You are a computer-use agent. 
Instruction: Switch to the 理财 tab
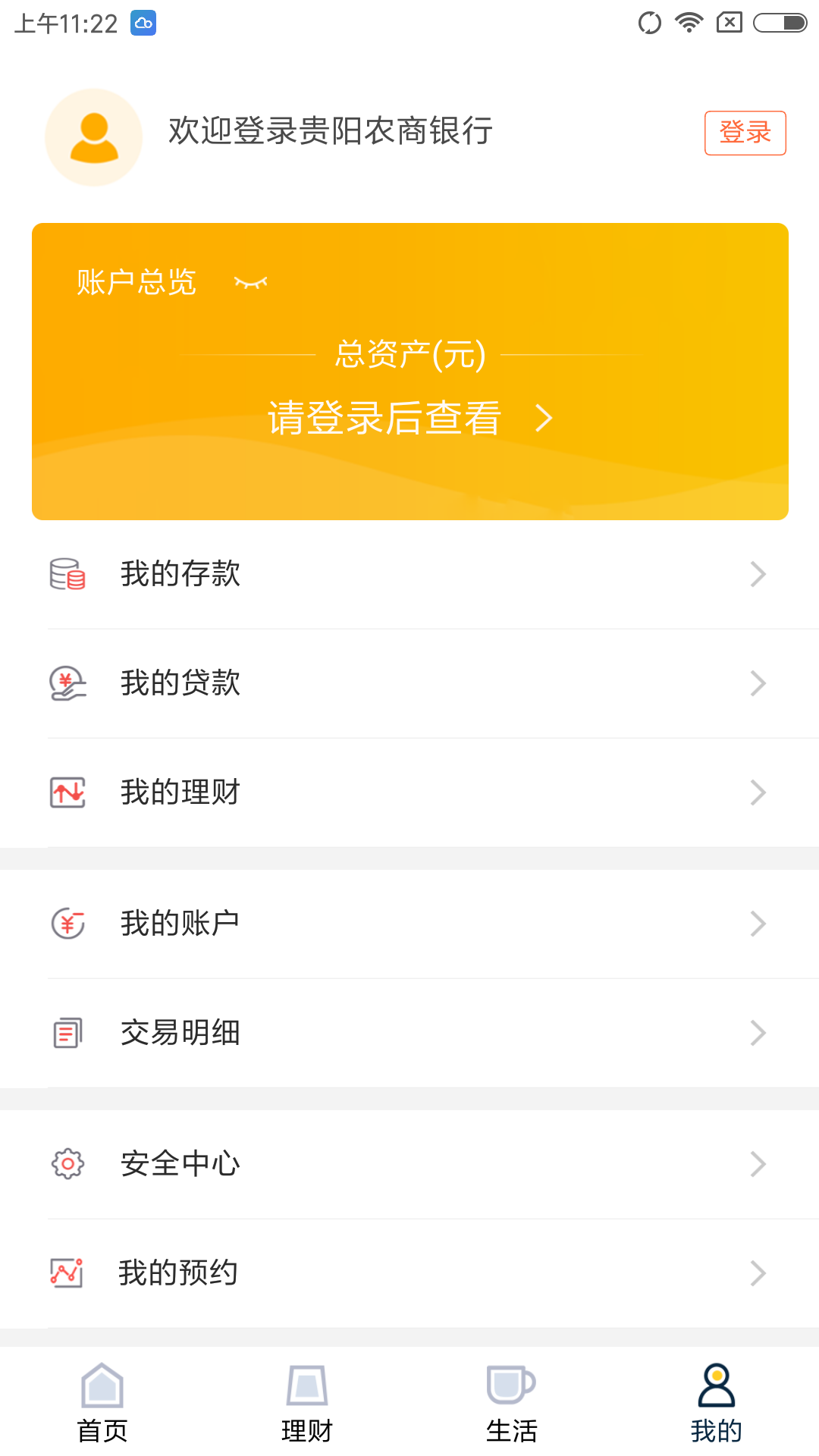(x=307, y=1403)
